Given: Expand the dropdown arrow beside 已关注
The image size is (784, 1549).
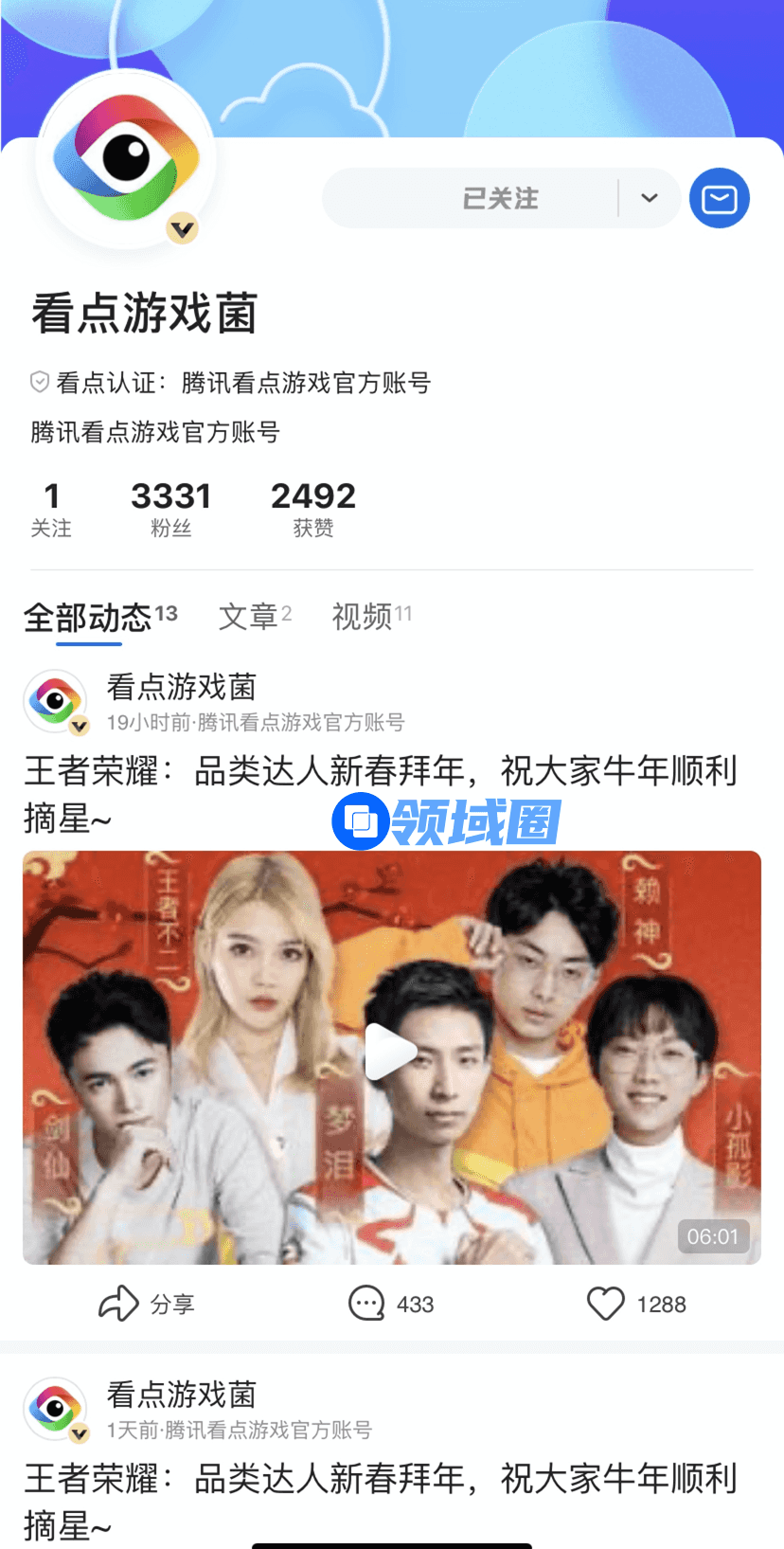Looking at the screenshot, I should 650,199.
